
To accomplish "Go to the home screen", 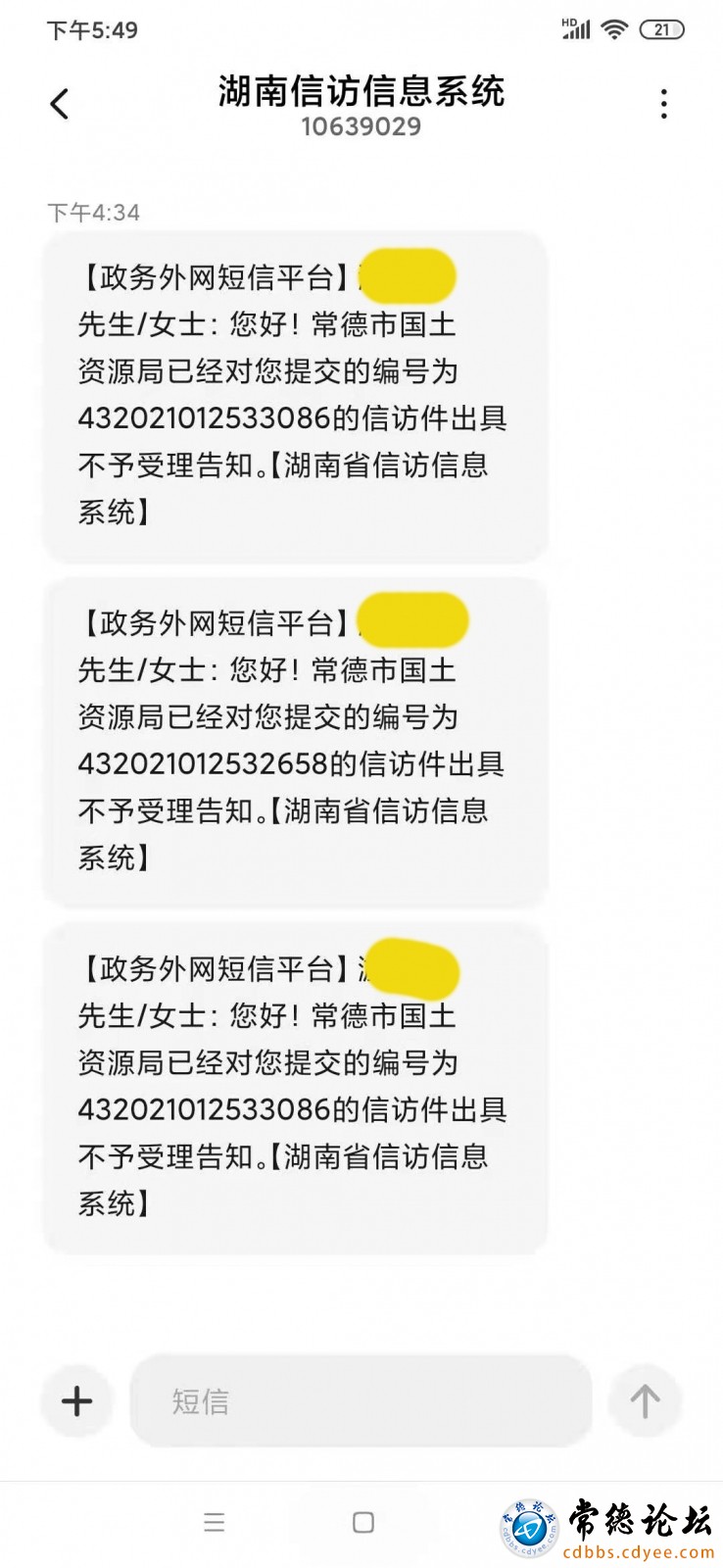I will [363, 1522].
